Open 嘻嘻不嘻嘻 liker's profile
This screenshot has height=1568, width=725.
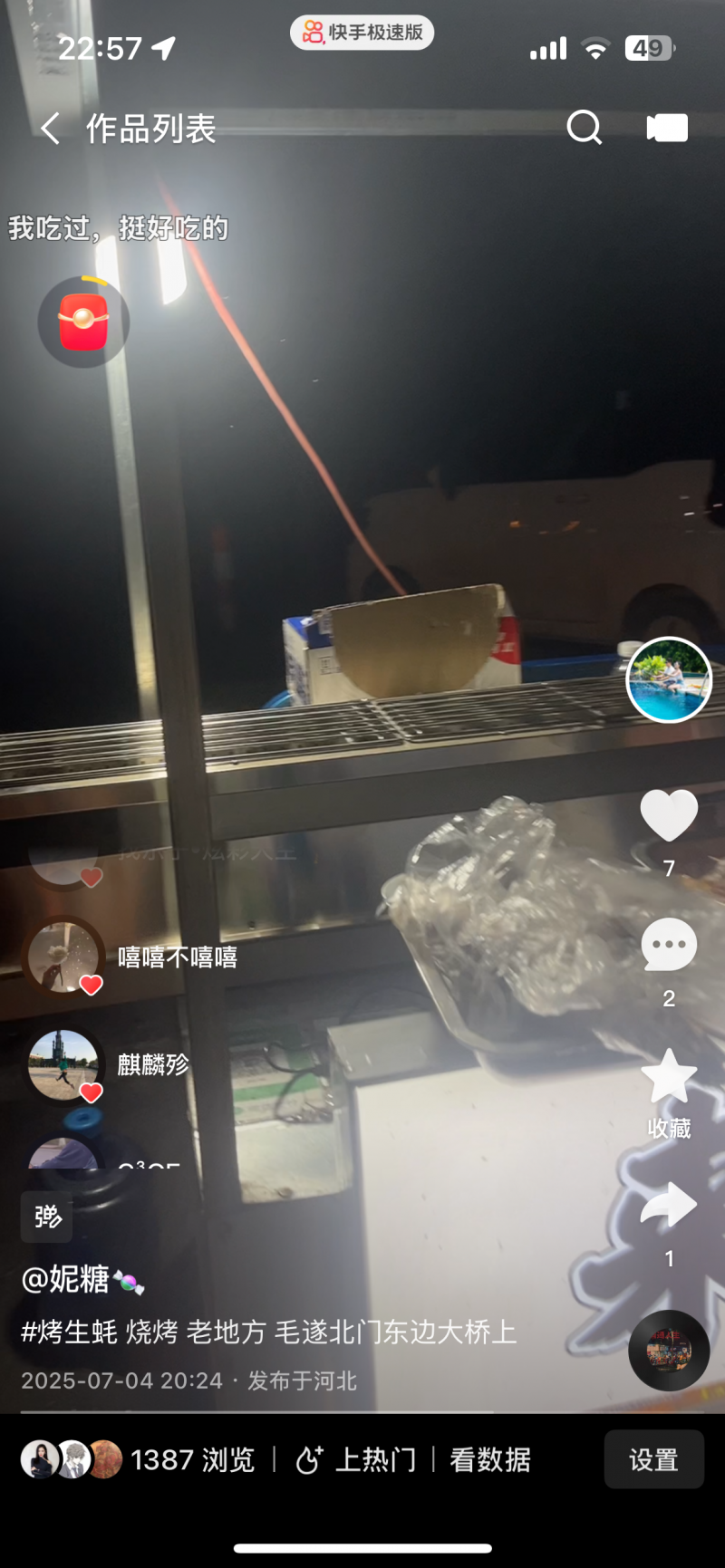coord(178,957)
